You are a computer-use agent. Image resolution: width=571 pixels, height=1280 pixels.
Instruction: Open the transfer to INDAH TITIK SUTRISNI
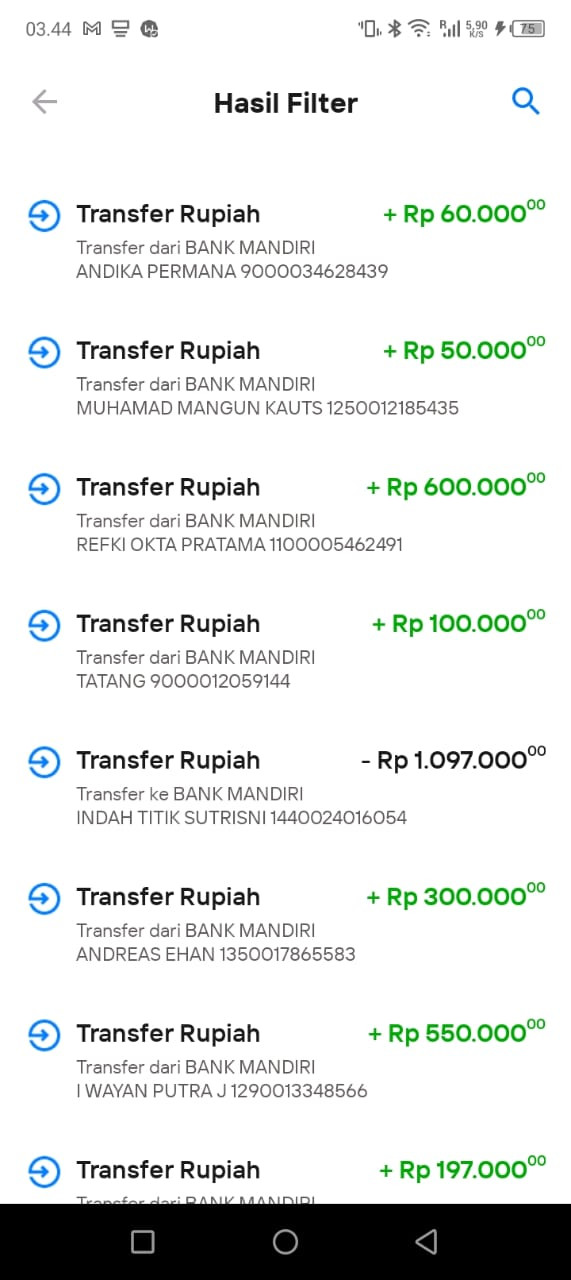pos(285,788)
